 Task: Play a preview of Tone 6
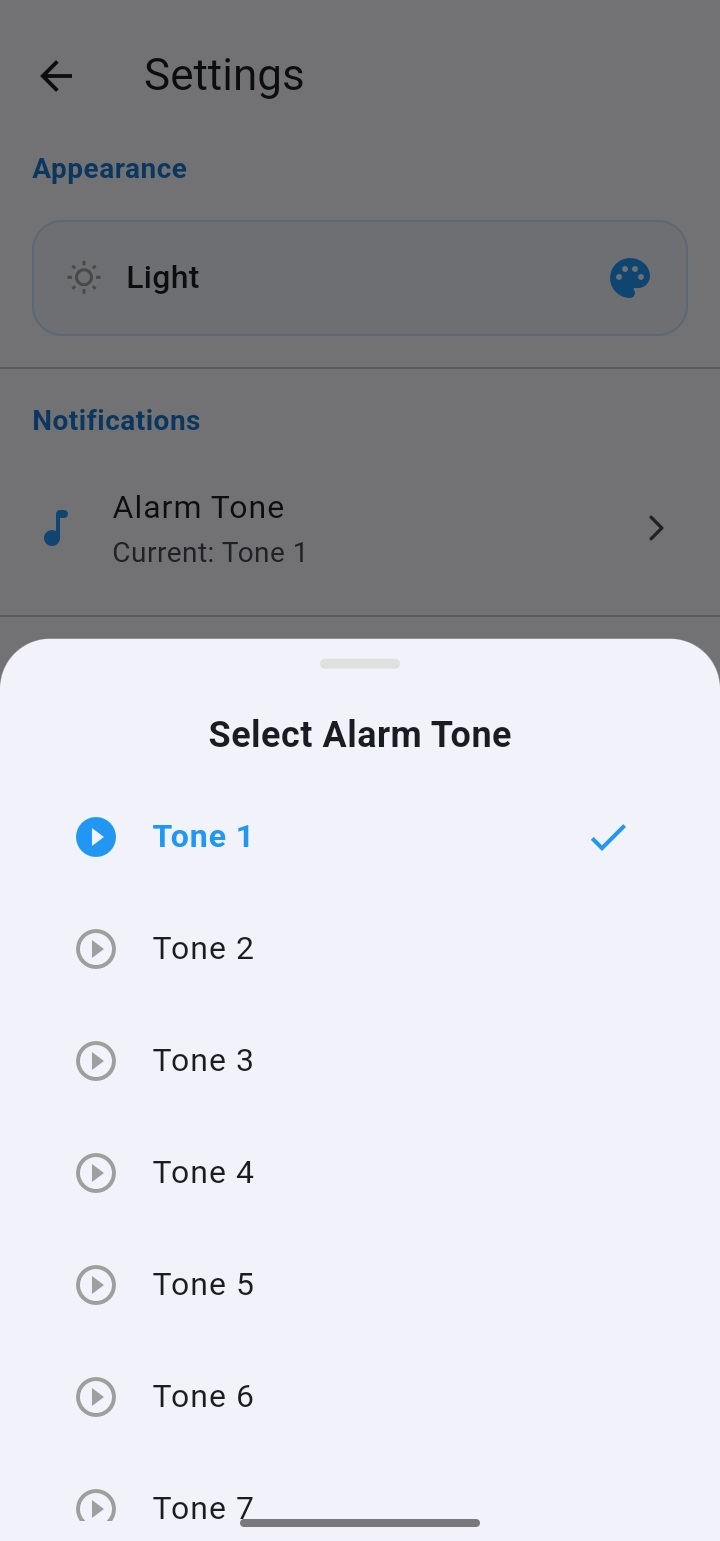[x=96, y=1397]
